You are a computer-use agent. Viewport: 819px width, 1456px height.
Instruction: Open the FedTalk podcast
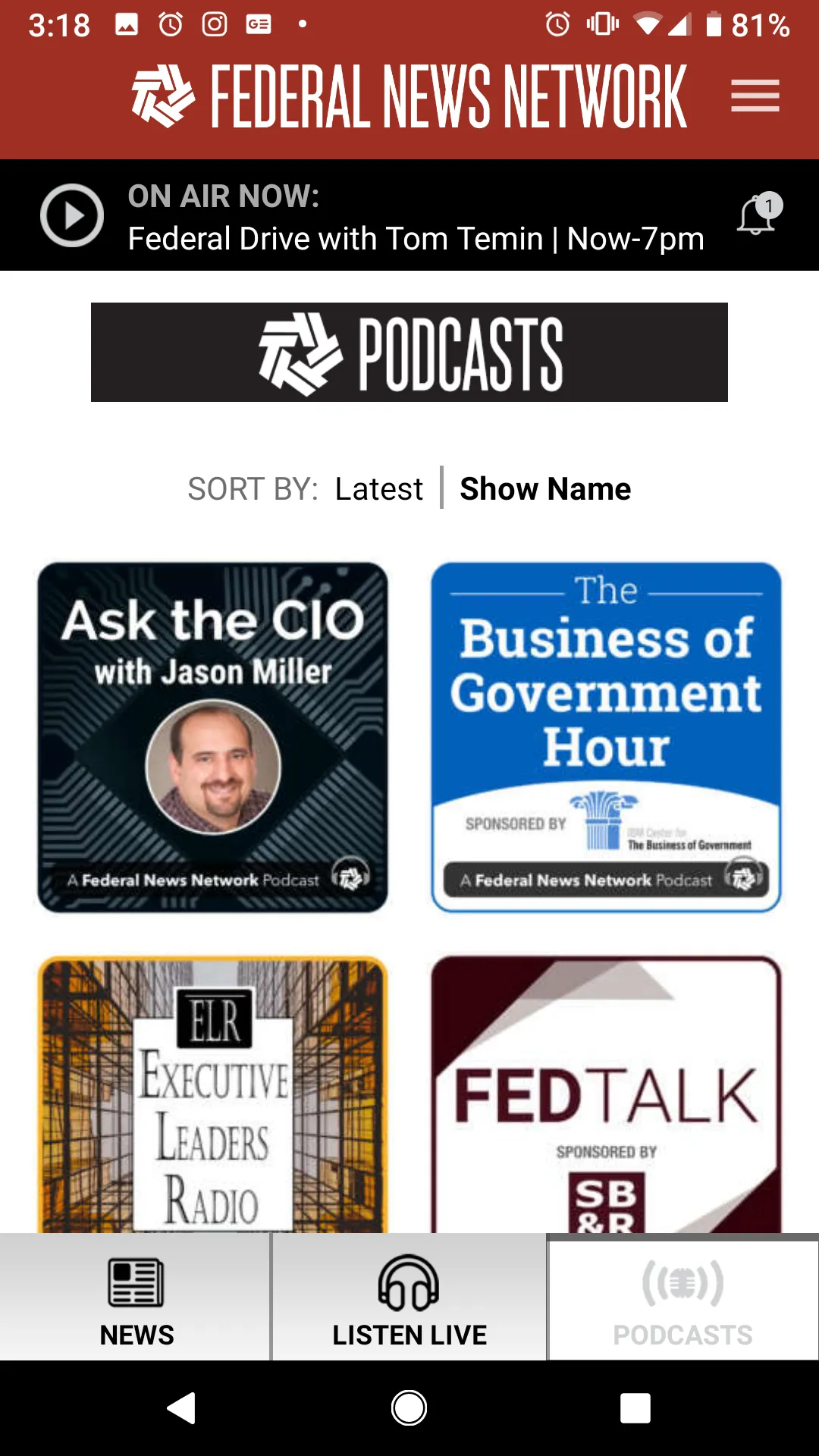click(x=606, y=1094)
